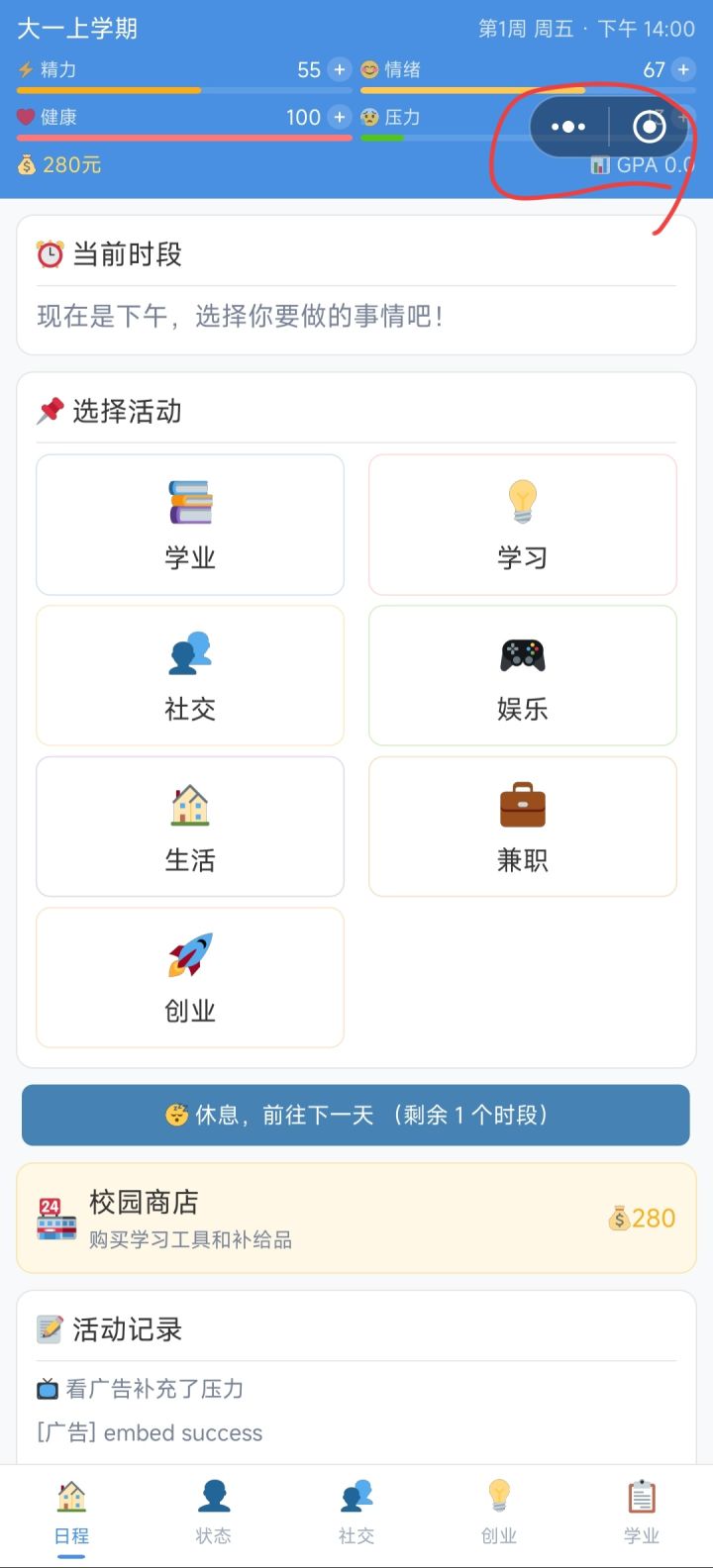Close the mini program with the circle button
Viewport: 713px width, 1568px height.
point(649,127)
